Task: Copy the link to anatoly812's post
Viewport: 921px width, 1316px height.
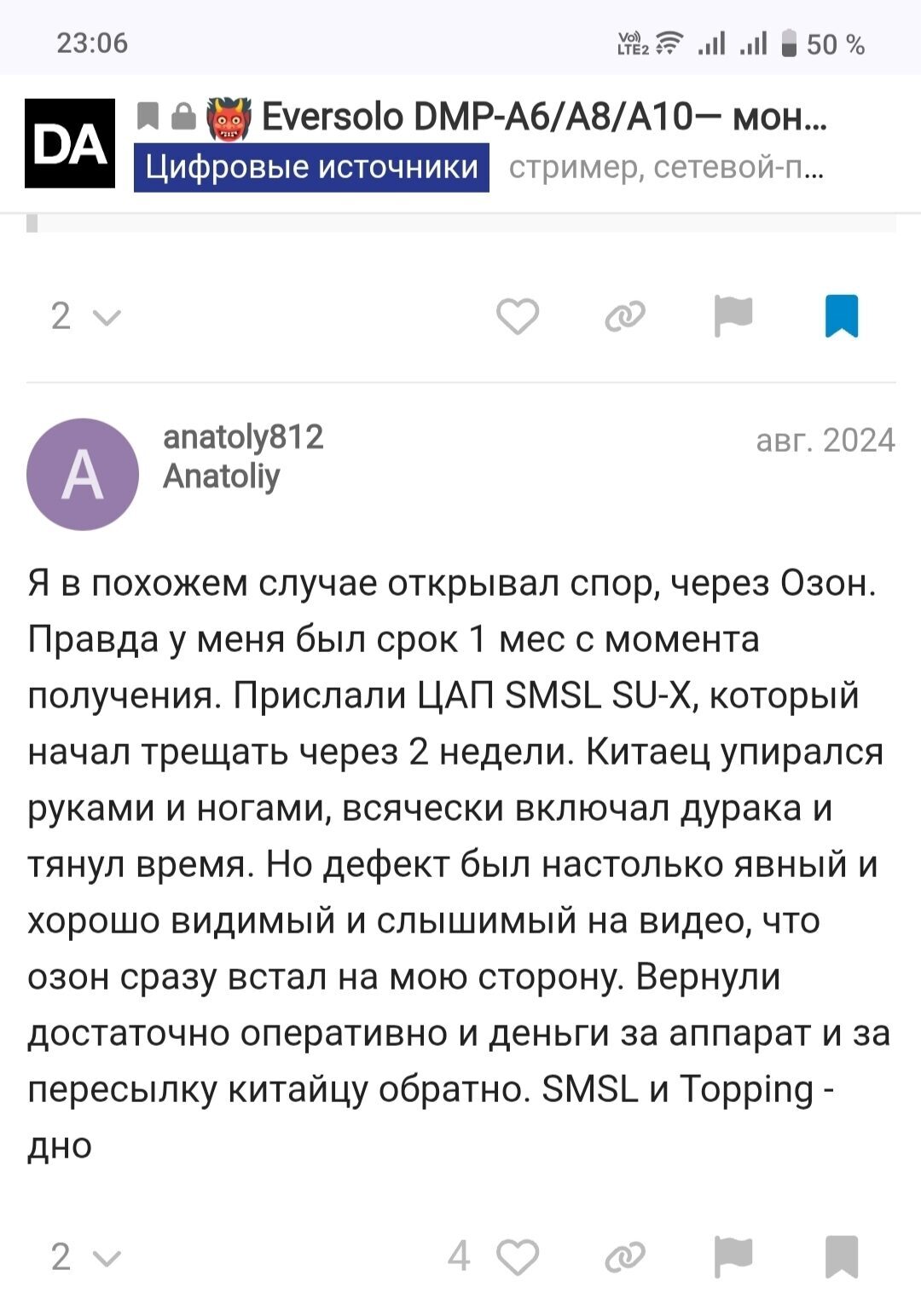Action: click(625, 1257)
